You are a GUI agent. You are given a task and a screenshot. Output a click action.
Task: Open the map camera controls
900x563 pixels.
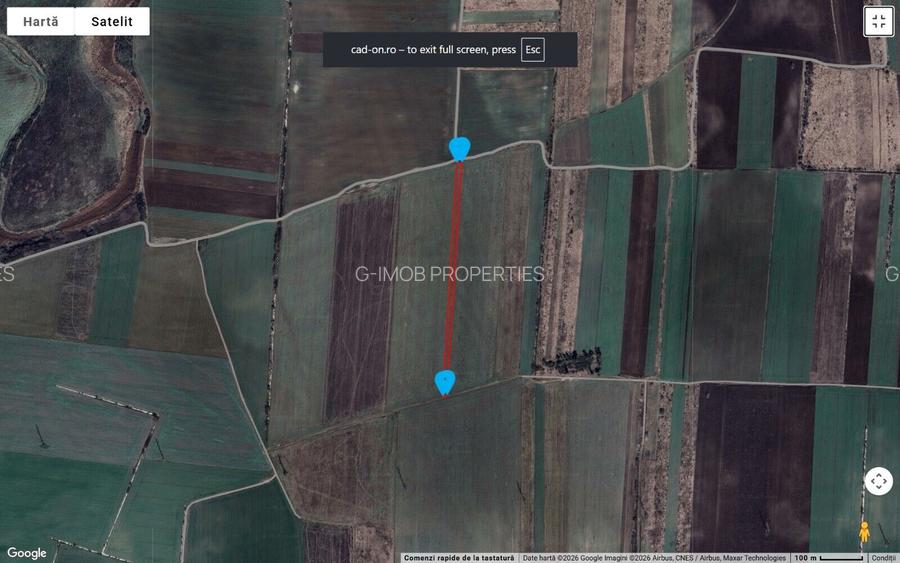pos(878,481)
